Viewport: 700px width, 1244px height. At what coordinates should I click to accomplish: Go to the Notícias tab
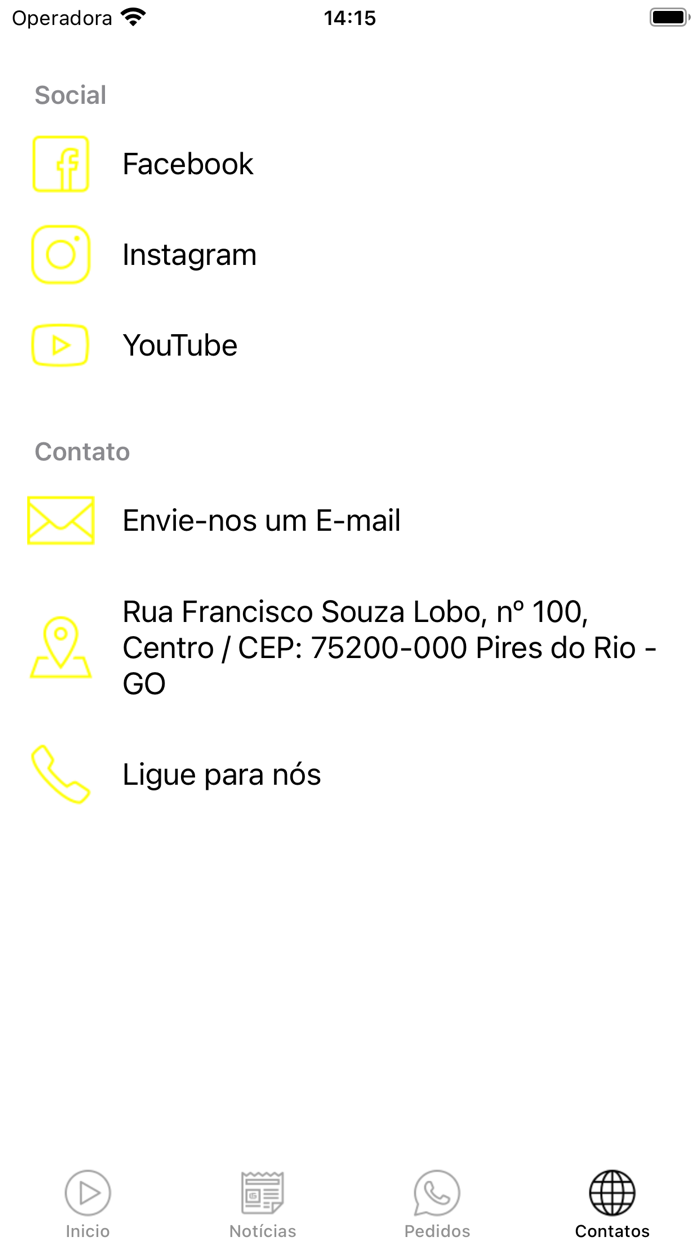pos(263,1204)
